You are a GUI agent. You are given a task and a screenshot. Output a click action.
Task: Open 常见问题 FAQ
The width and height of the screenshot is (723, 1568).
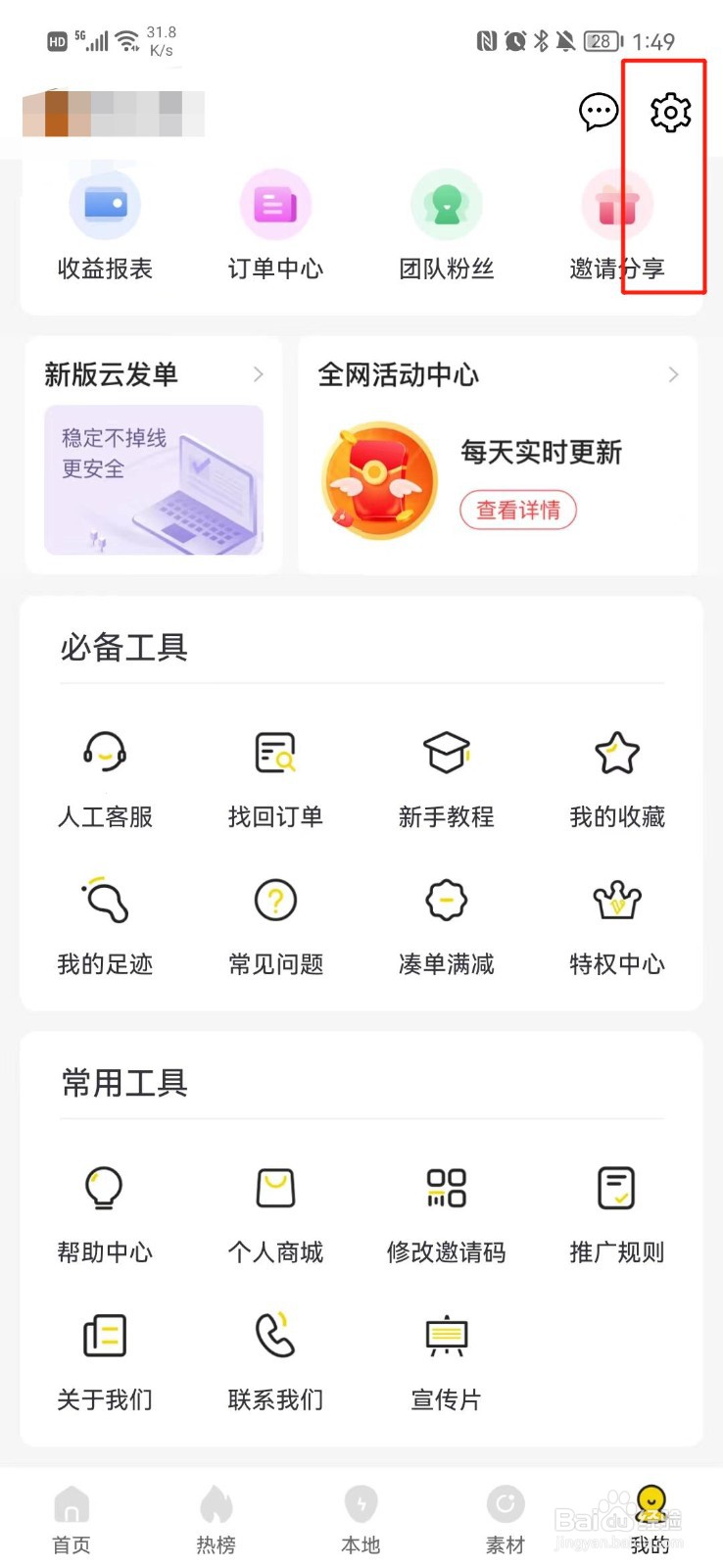(x=275, y=924)
